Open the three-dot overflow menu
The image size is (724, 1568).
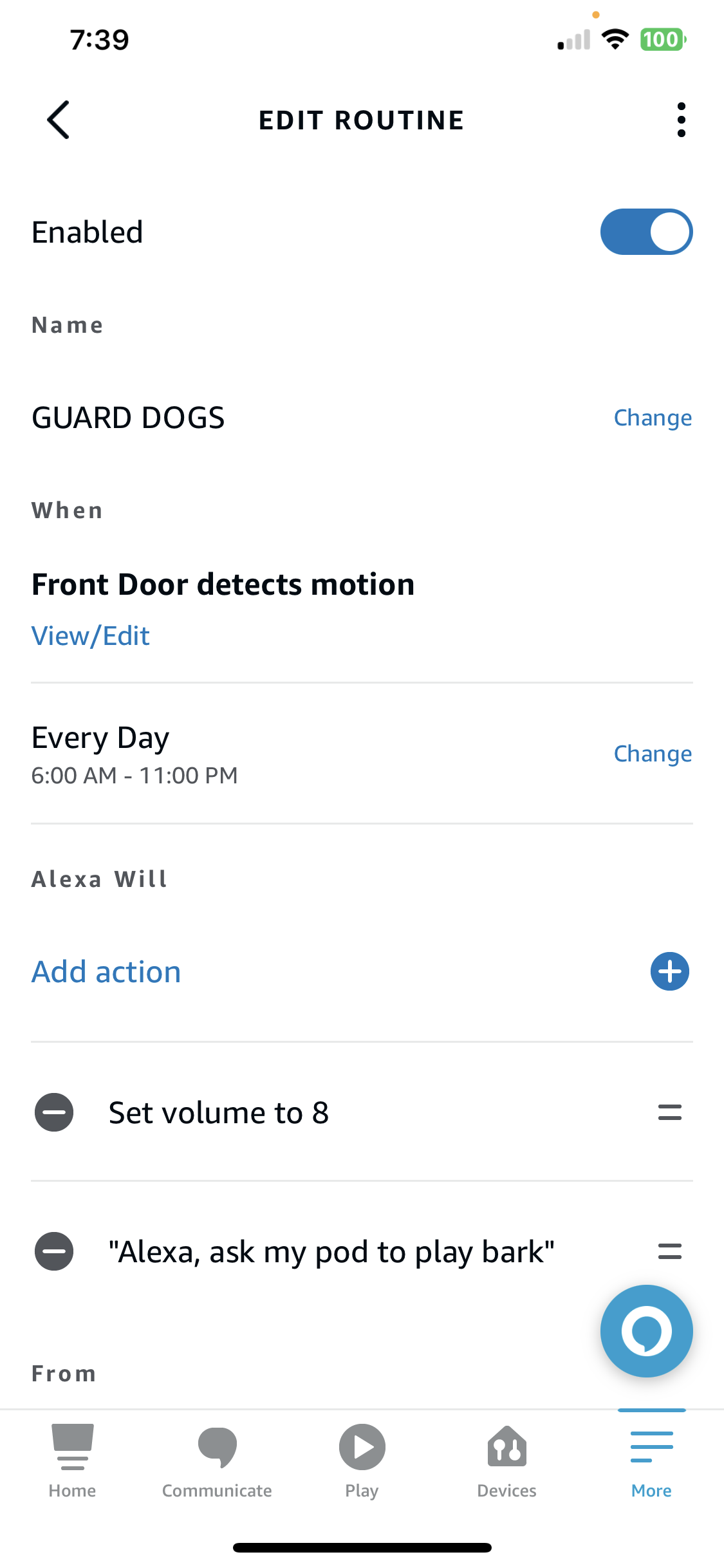click(681, 120)
